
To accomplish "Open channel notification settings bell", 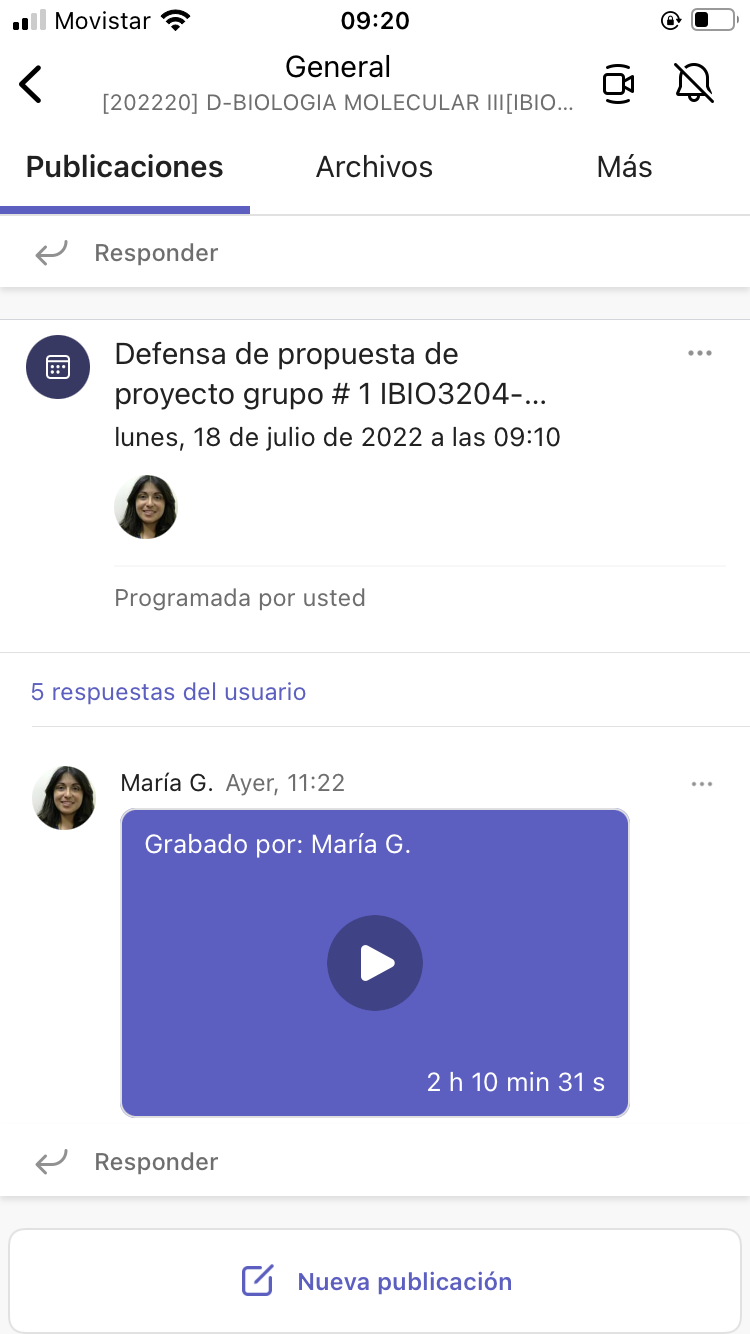I will point(695,84).
